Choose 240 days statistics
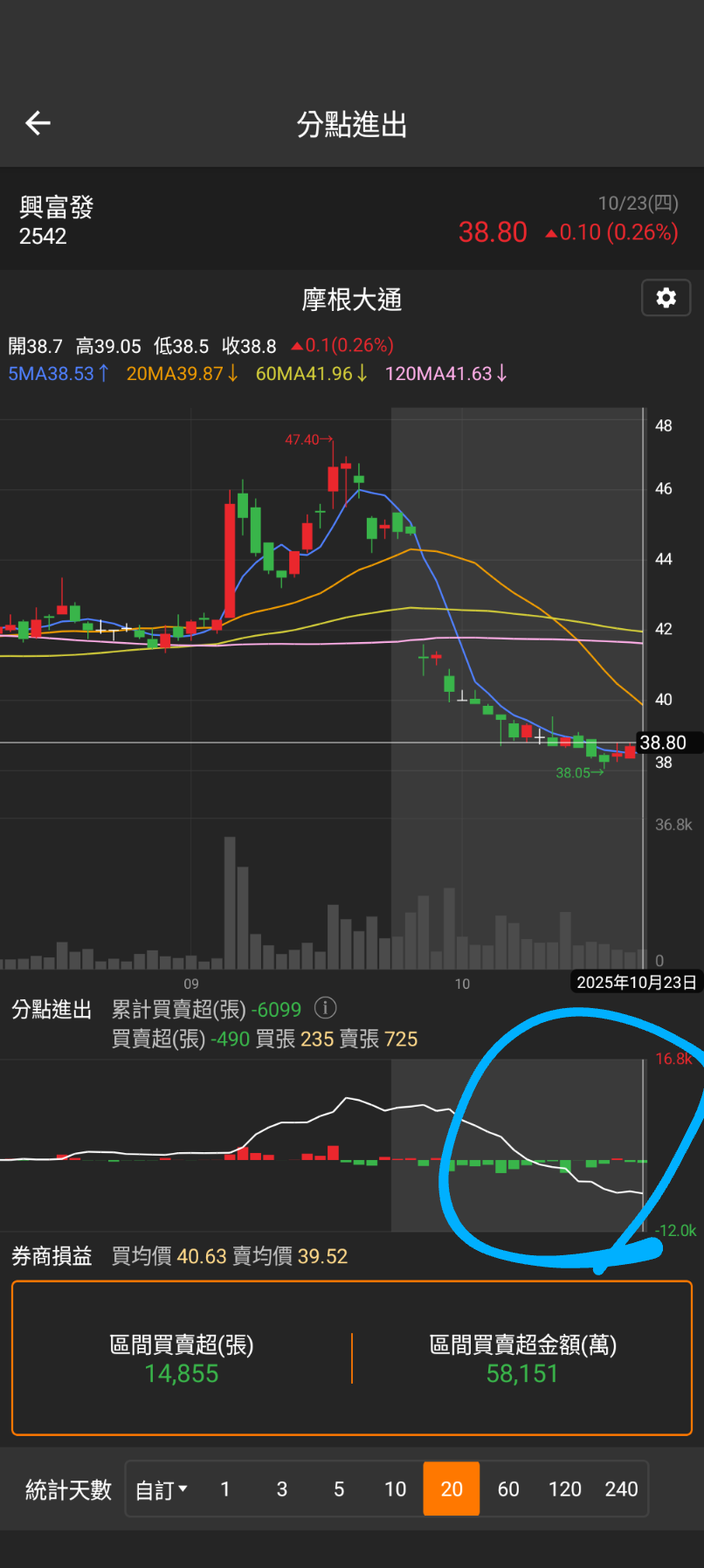704x1568 pixels. (x=621, y=1489)
